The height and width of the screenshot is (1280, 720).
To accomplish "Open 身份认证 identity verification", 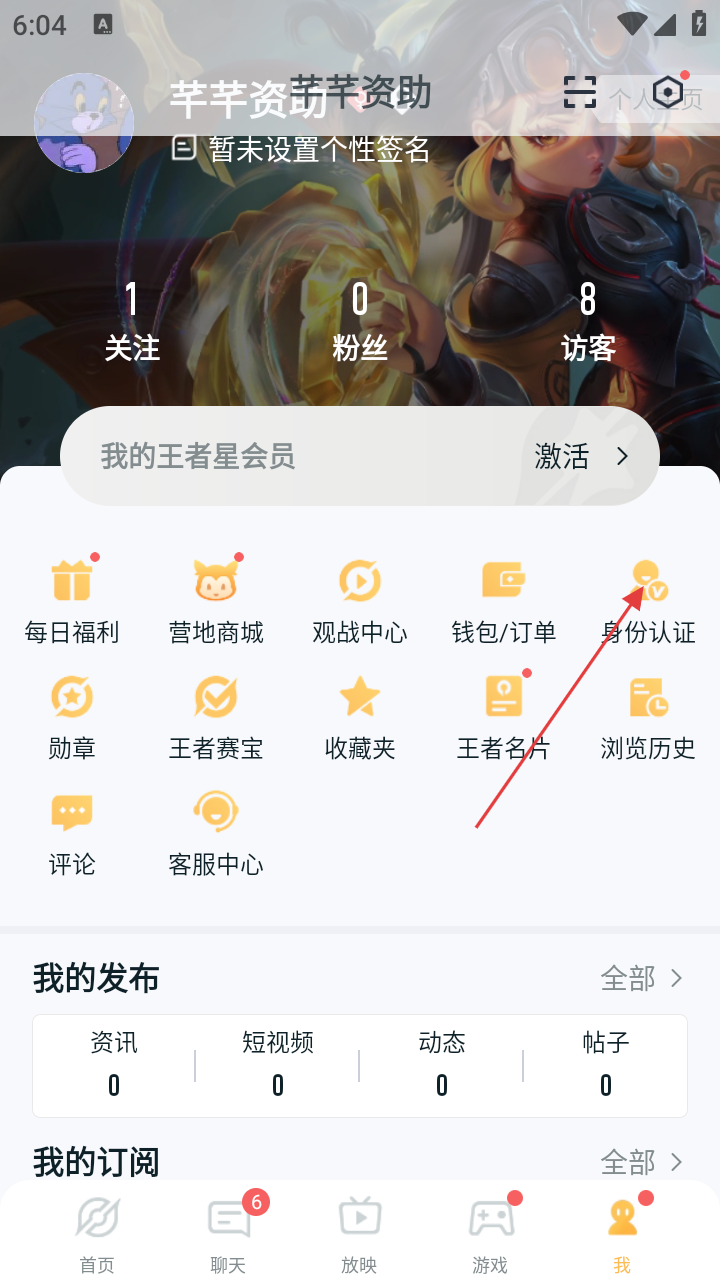I will 648,600.
